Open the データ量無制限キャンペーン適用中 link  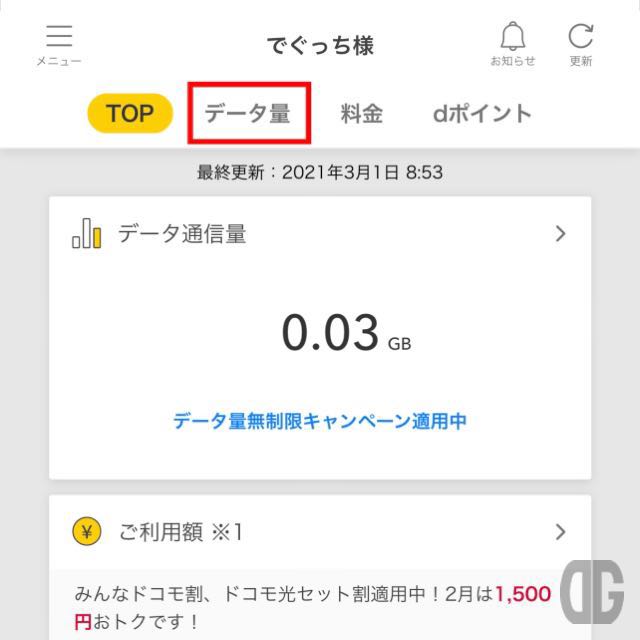320,421
